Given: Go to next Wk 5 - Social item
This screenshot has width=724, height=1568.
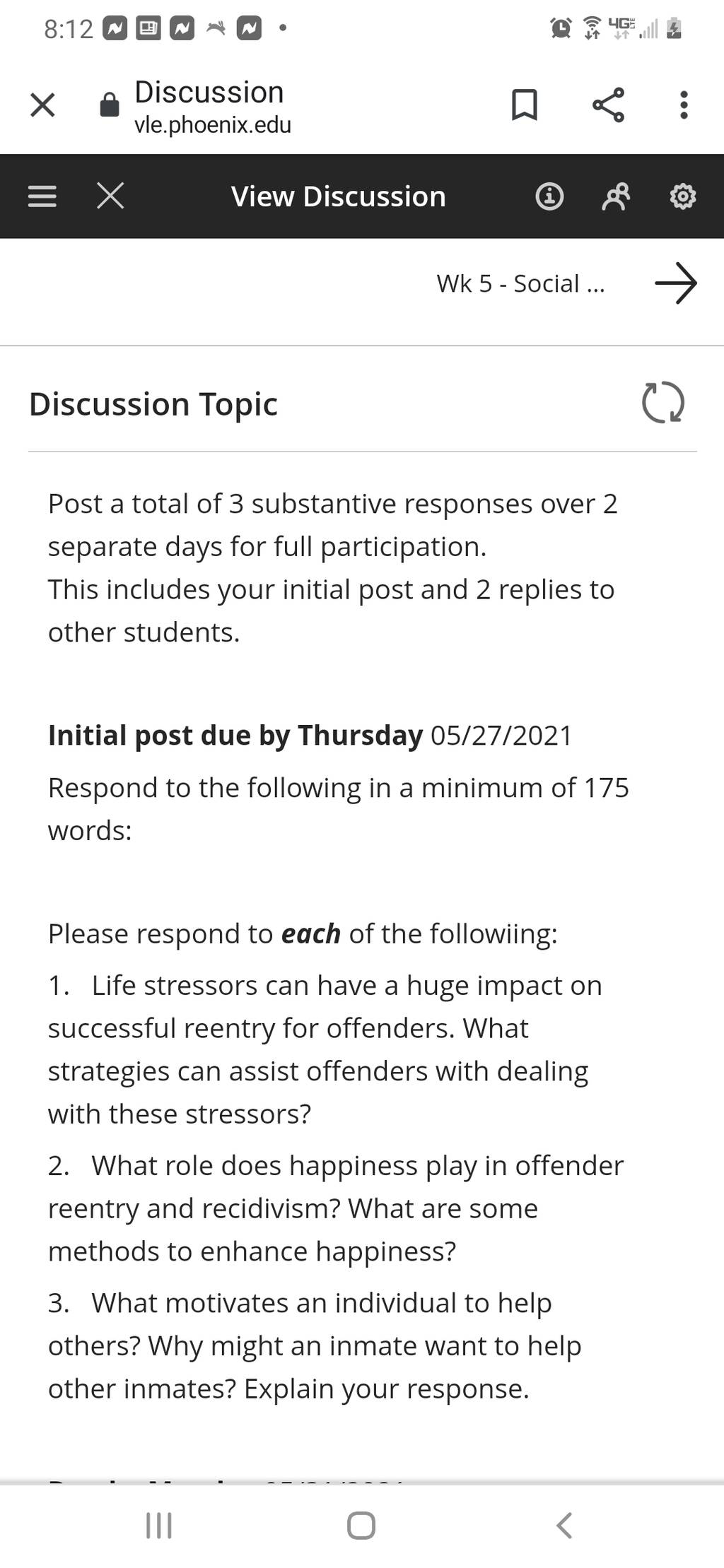Looking at the screenshot, I should pyautogui.click(x=676, y=283).
